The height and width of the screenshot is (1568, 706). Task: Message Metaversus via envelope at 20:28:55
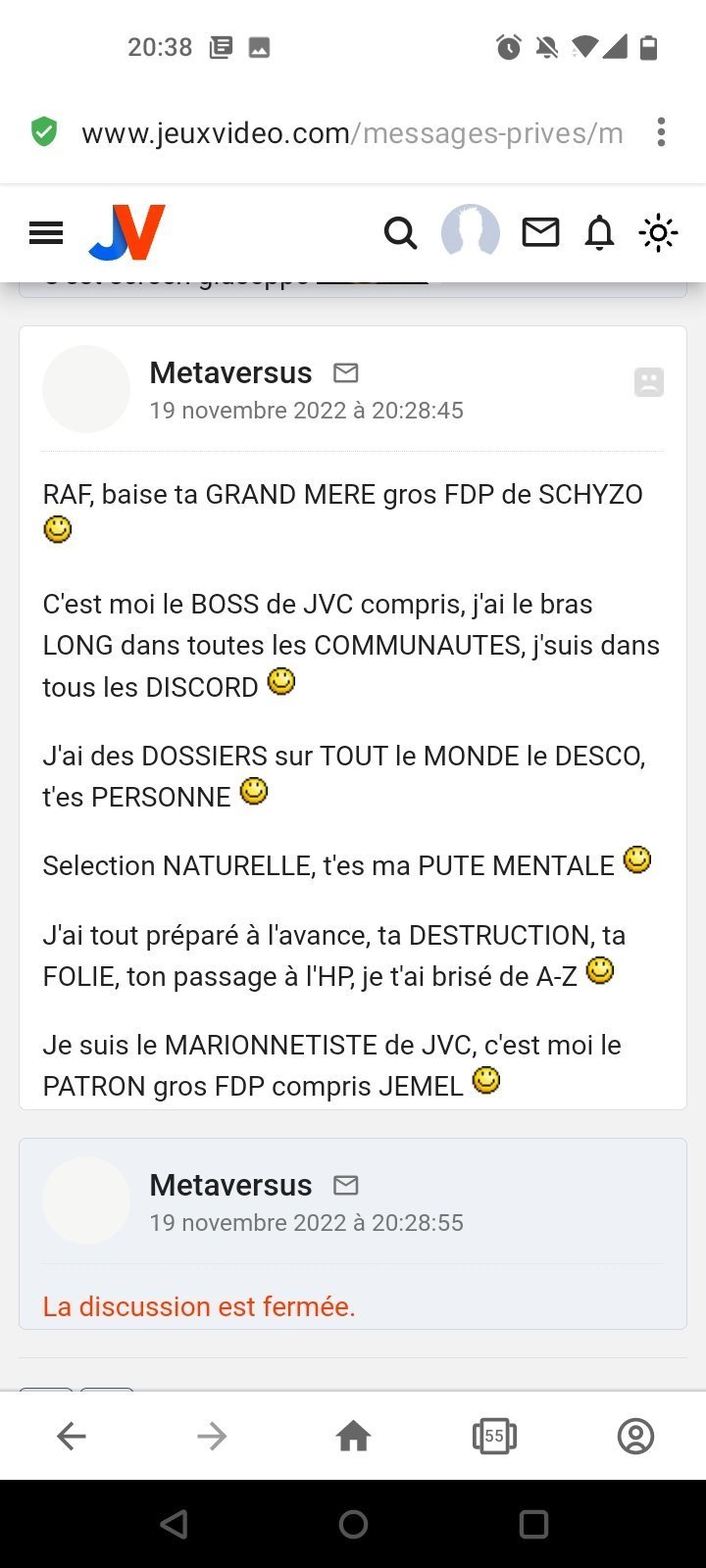(x=346, y=1185)
